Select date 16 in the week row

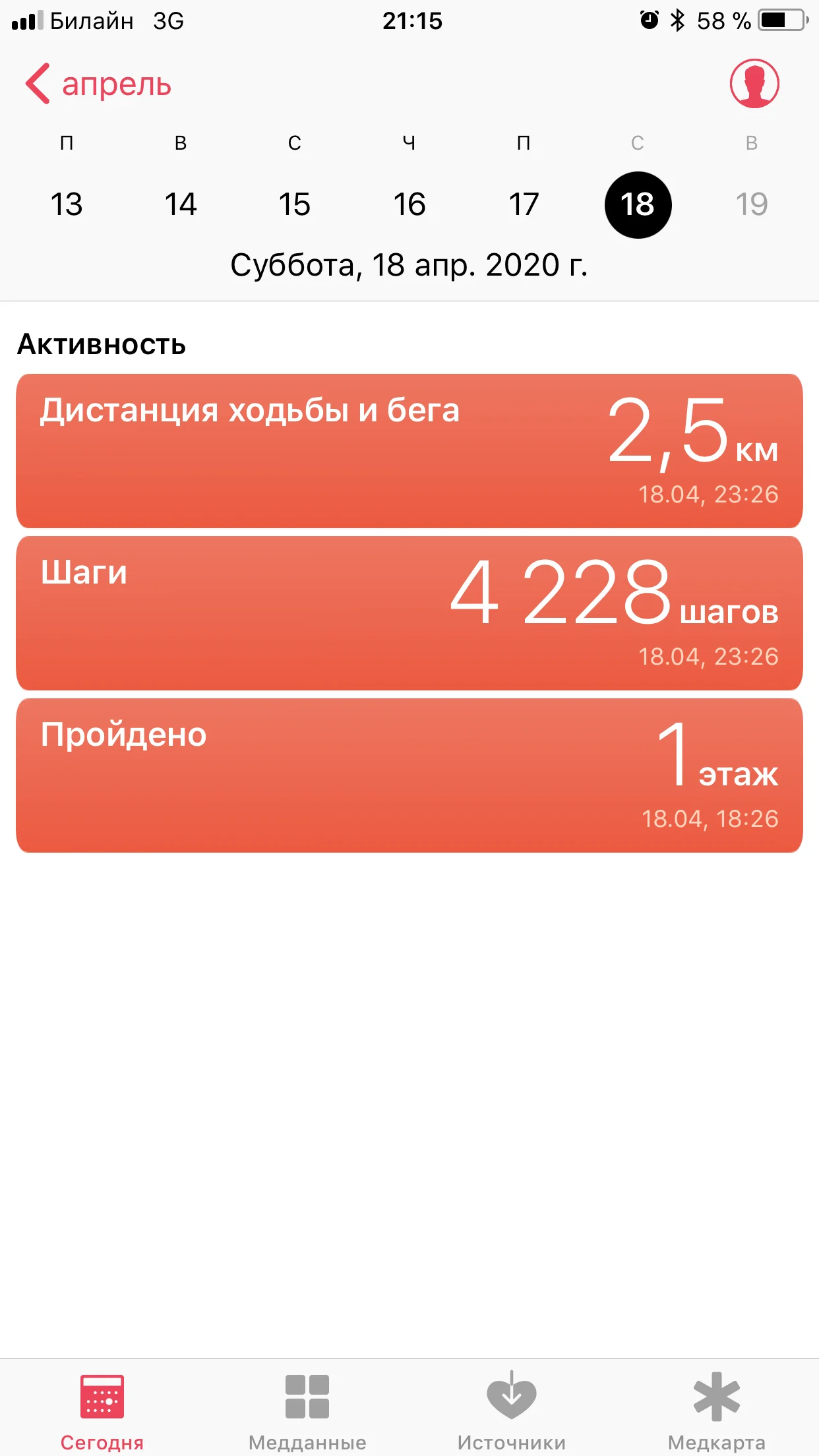pyautogui.click(x=409, y=204)
